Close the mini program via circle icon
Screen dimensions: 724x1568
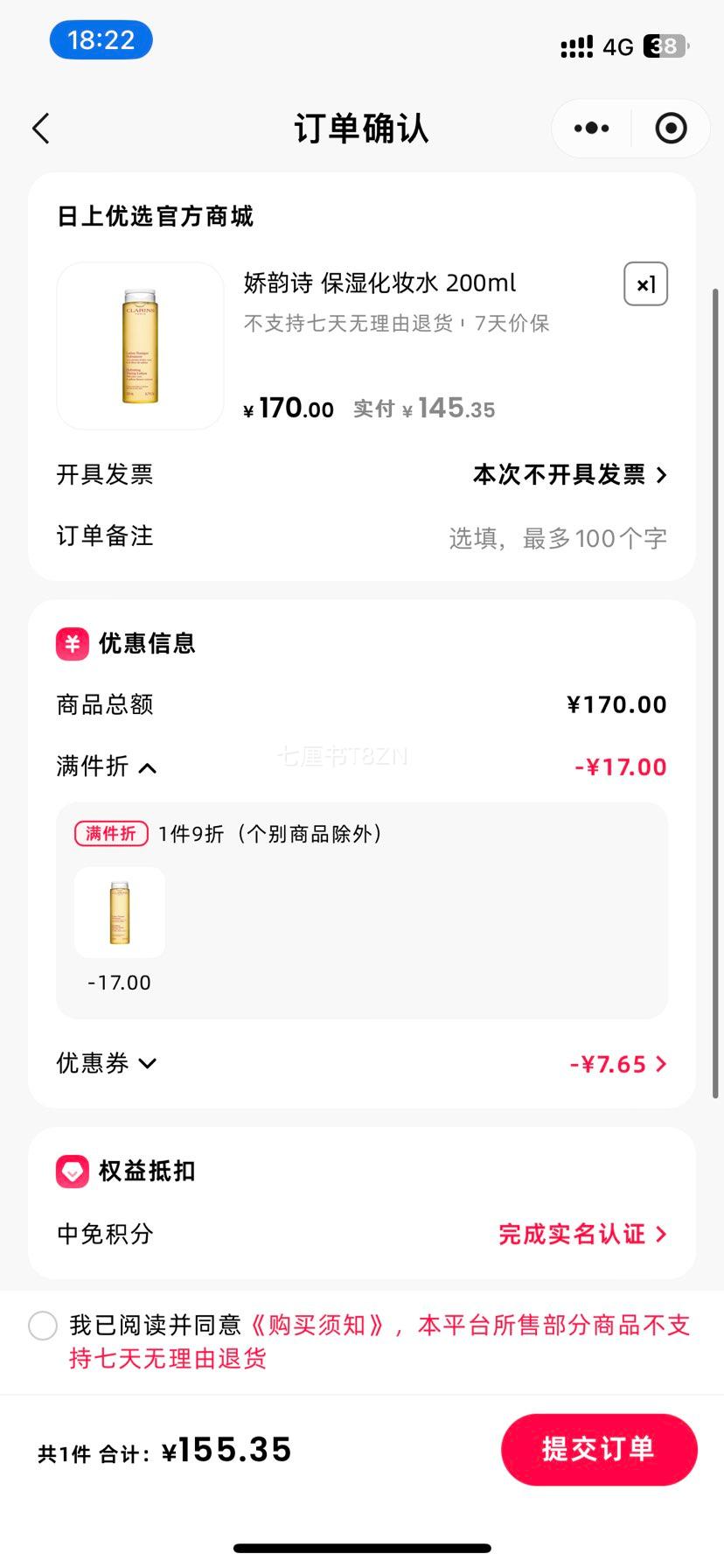(x=671, y=129)
